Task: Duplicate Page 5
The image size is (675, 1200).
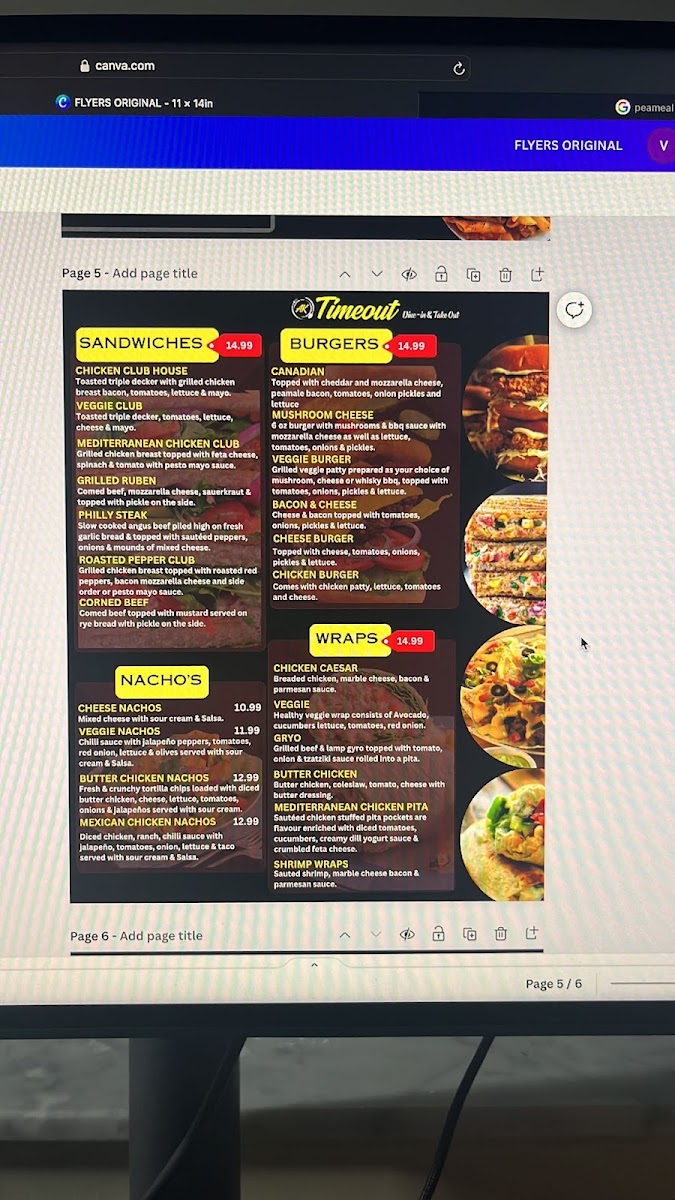Action: pos(473,274)
